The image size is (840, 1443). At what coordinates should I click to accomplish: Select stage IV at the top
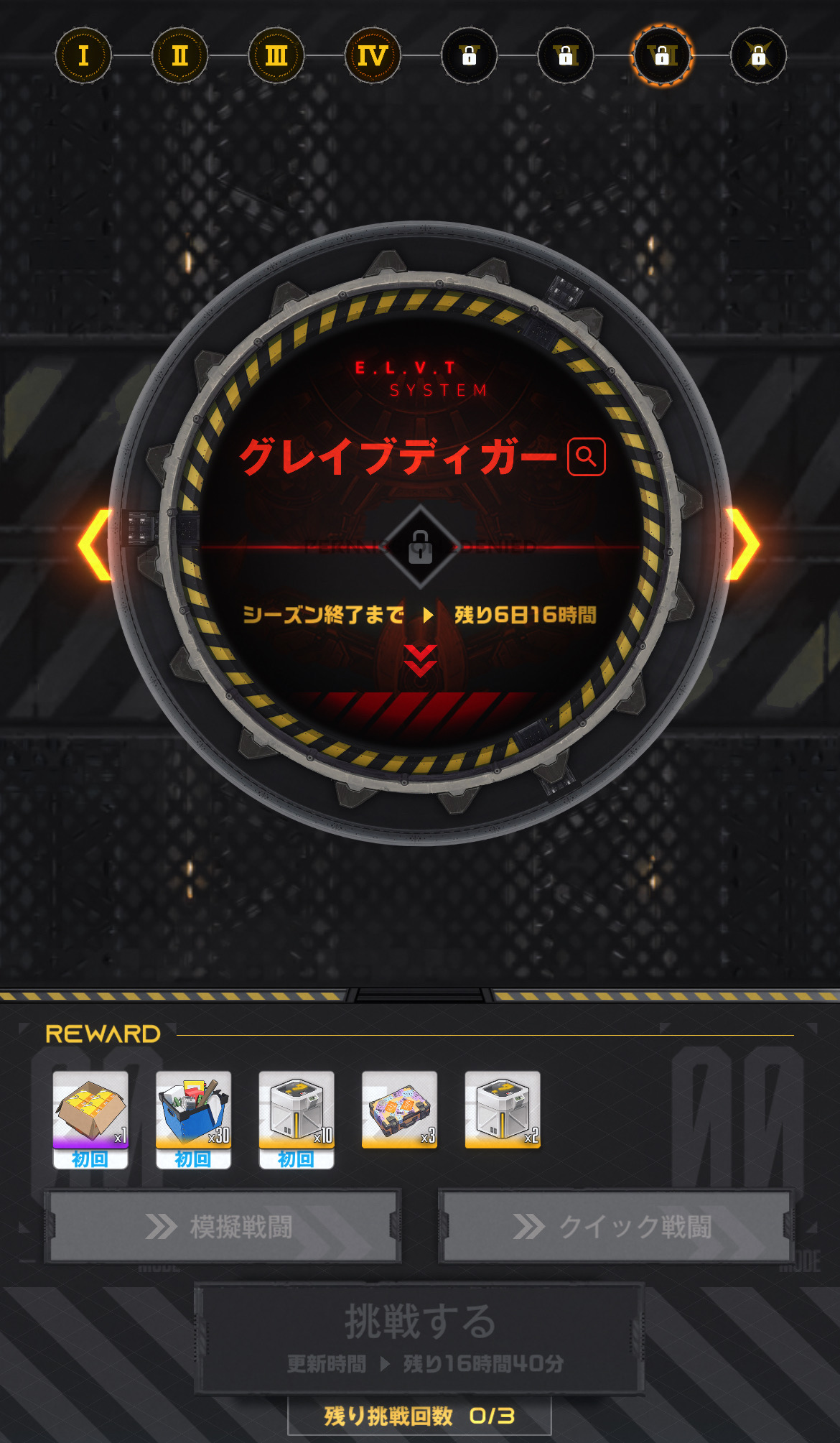[x=373, y=55]
